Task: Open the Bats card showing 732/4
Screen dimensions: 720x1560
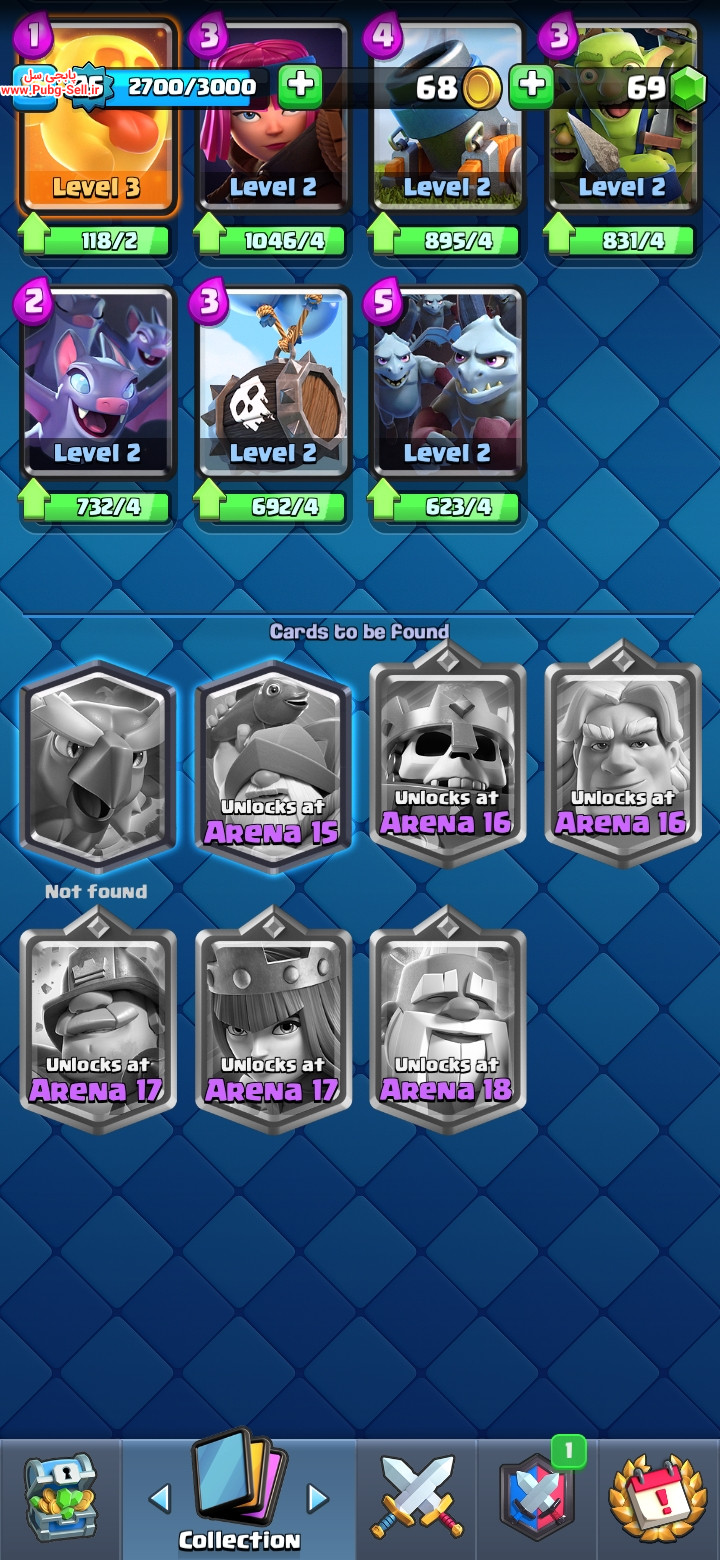Action: coord(98,383)
